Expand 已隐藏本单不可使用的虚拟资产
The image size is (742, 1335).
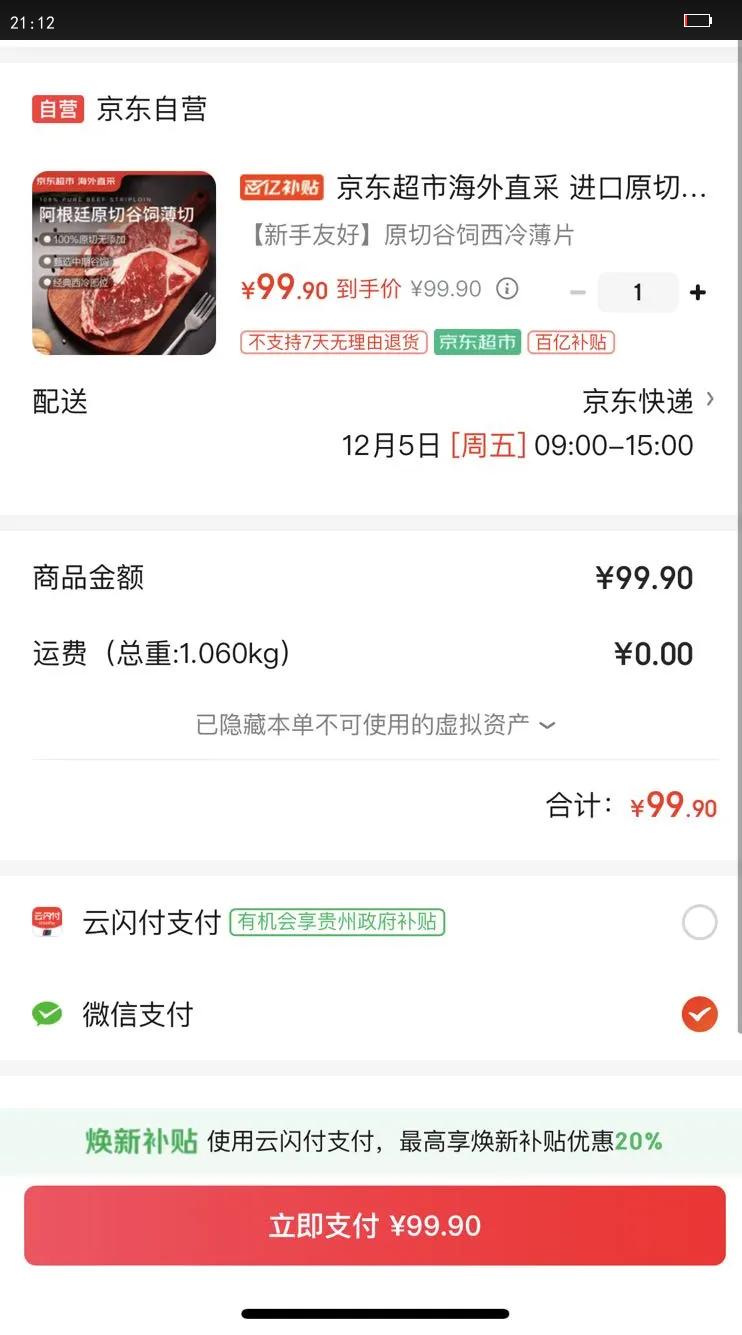click(x=375, y=724)
